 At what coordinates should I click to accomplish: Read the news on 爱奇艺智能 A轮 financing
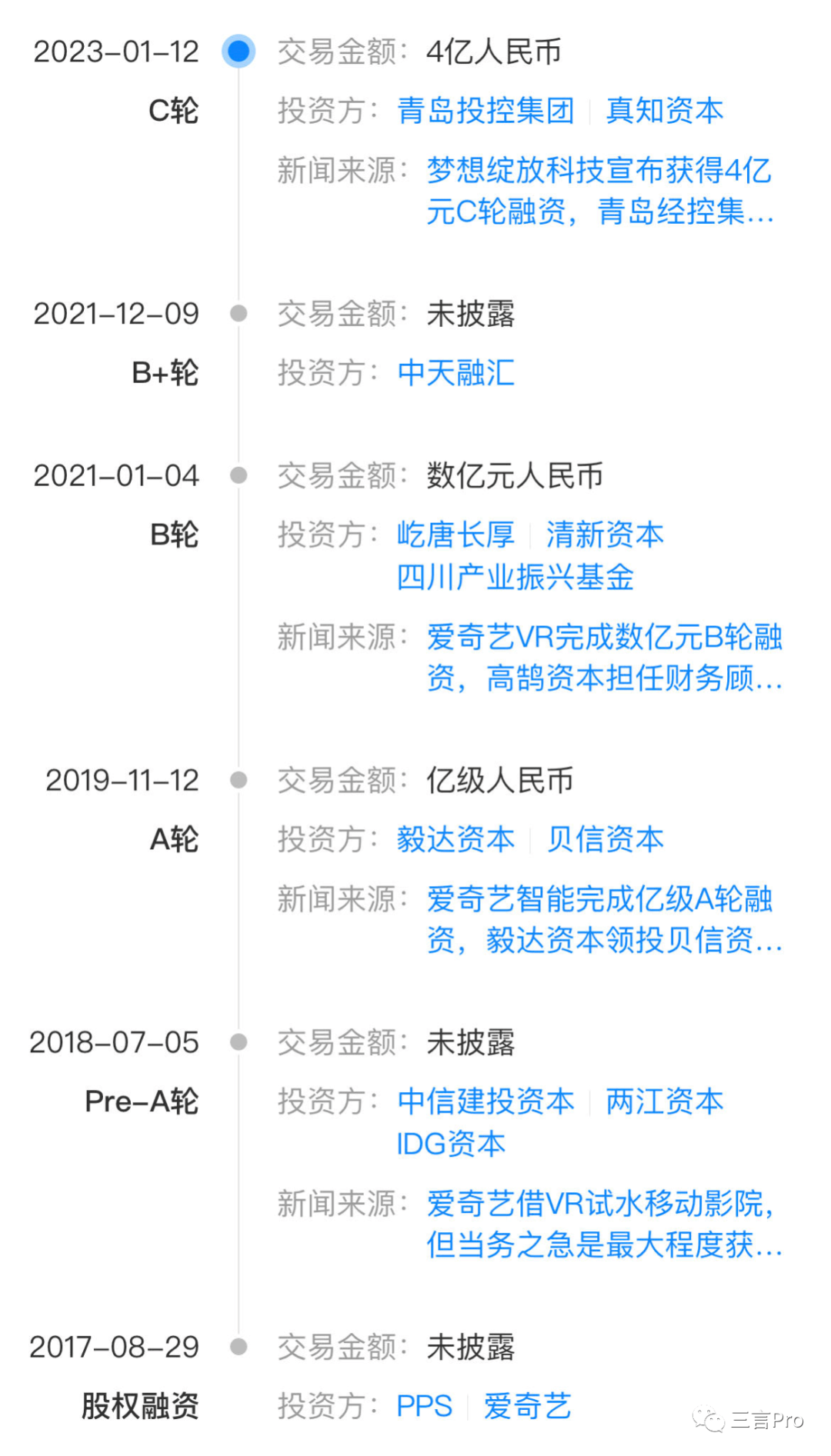click(604, 919)
